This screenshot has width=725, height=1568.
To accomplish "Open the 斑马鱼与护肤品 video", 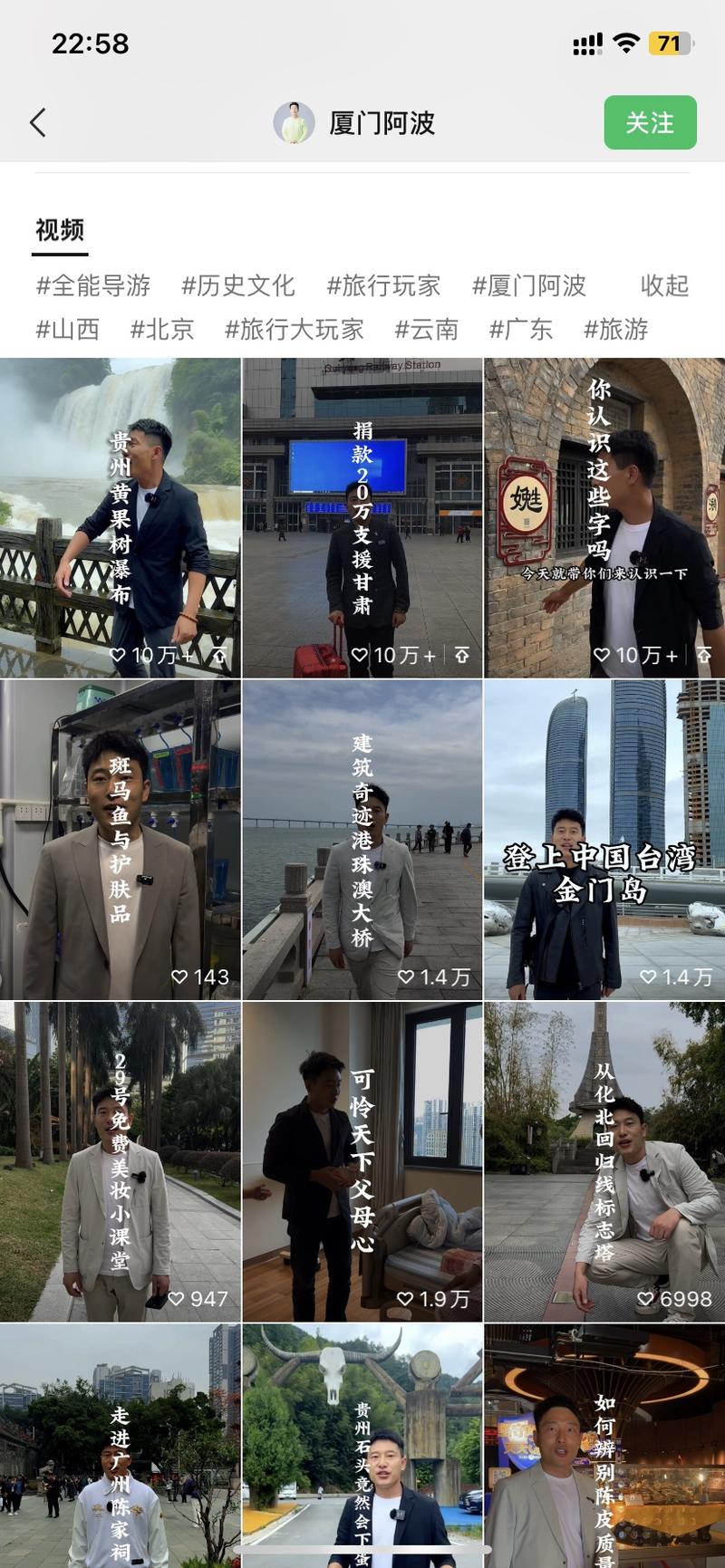I will point(120,840).
